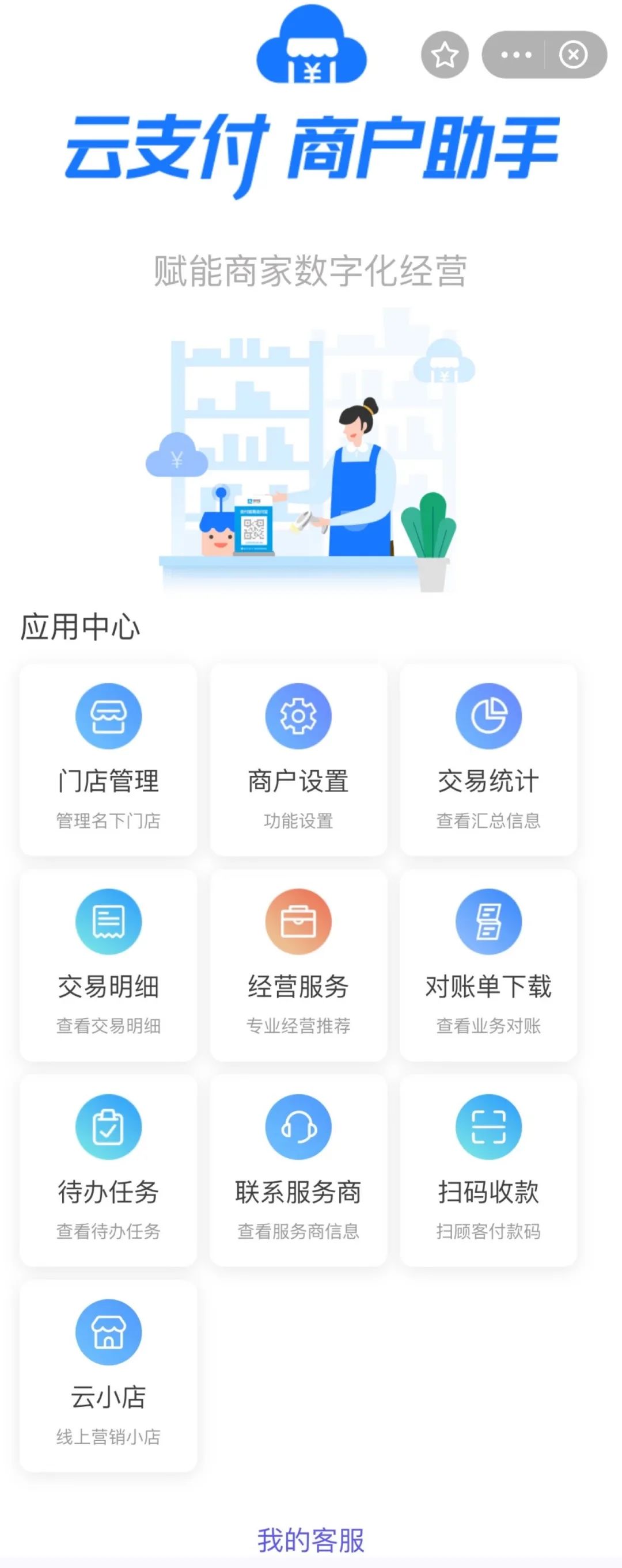This screenshot has width=622, height=1568.
Task: Open the three-dot more options menu
Action: pyautogui.click(x=517, y=55)
